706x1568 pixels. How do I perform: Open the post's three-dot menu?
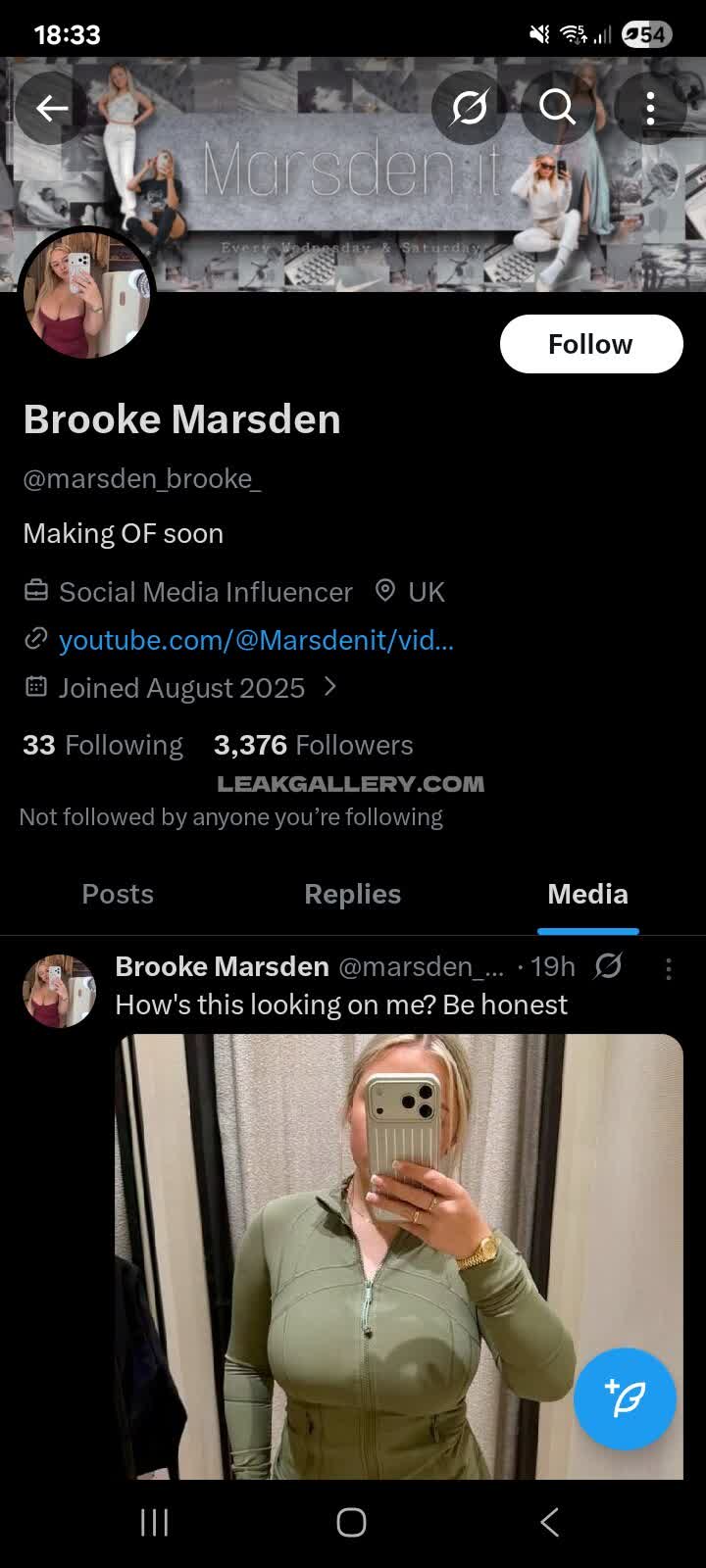(x=668, y=968)
